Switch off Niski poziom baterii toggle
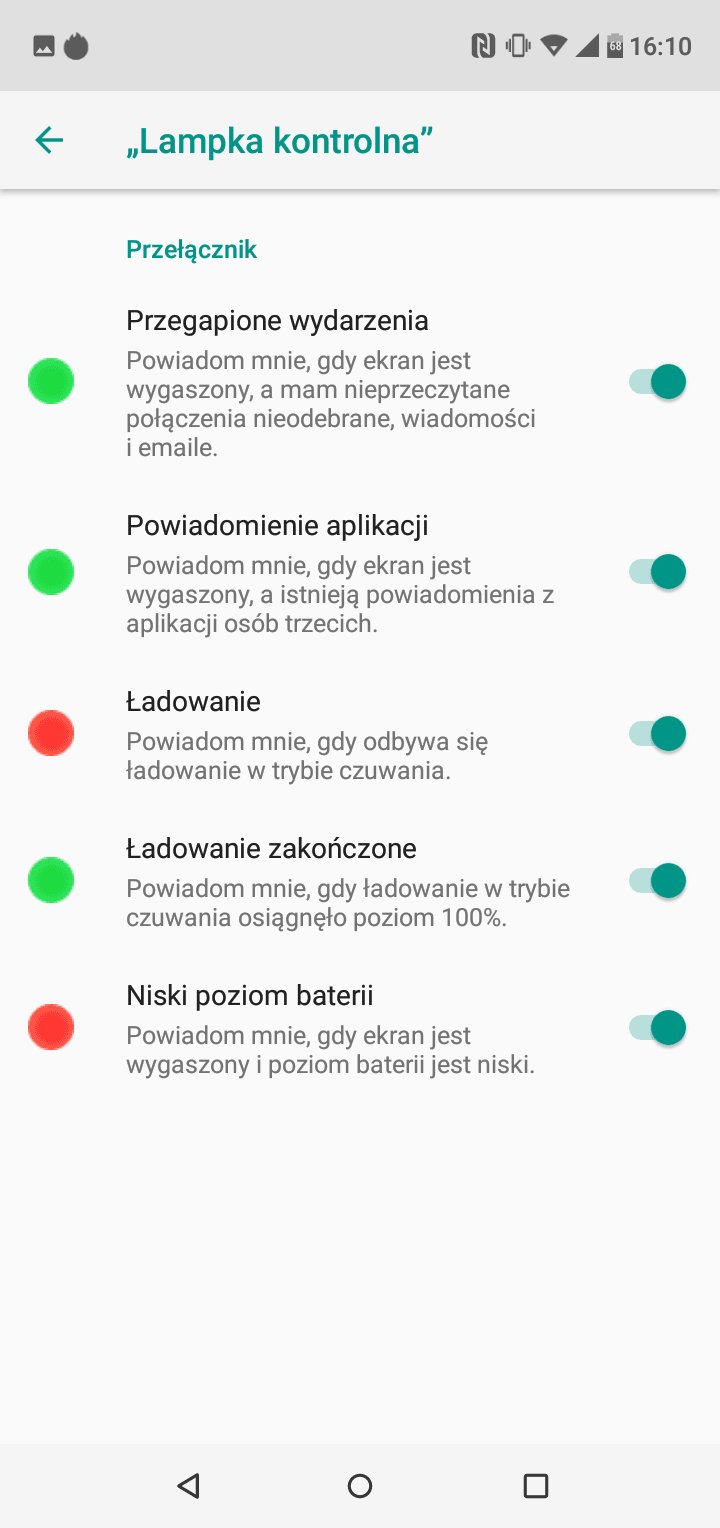Viewport: 720px width, 1528px height. click(x=657, y=1028)
